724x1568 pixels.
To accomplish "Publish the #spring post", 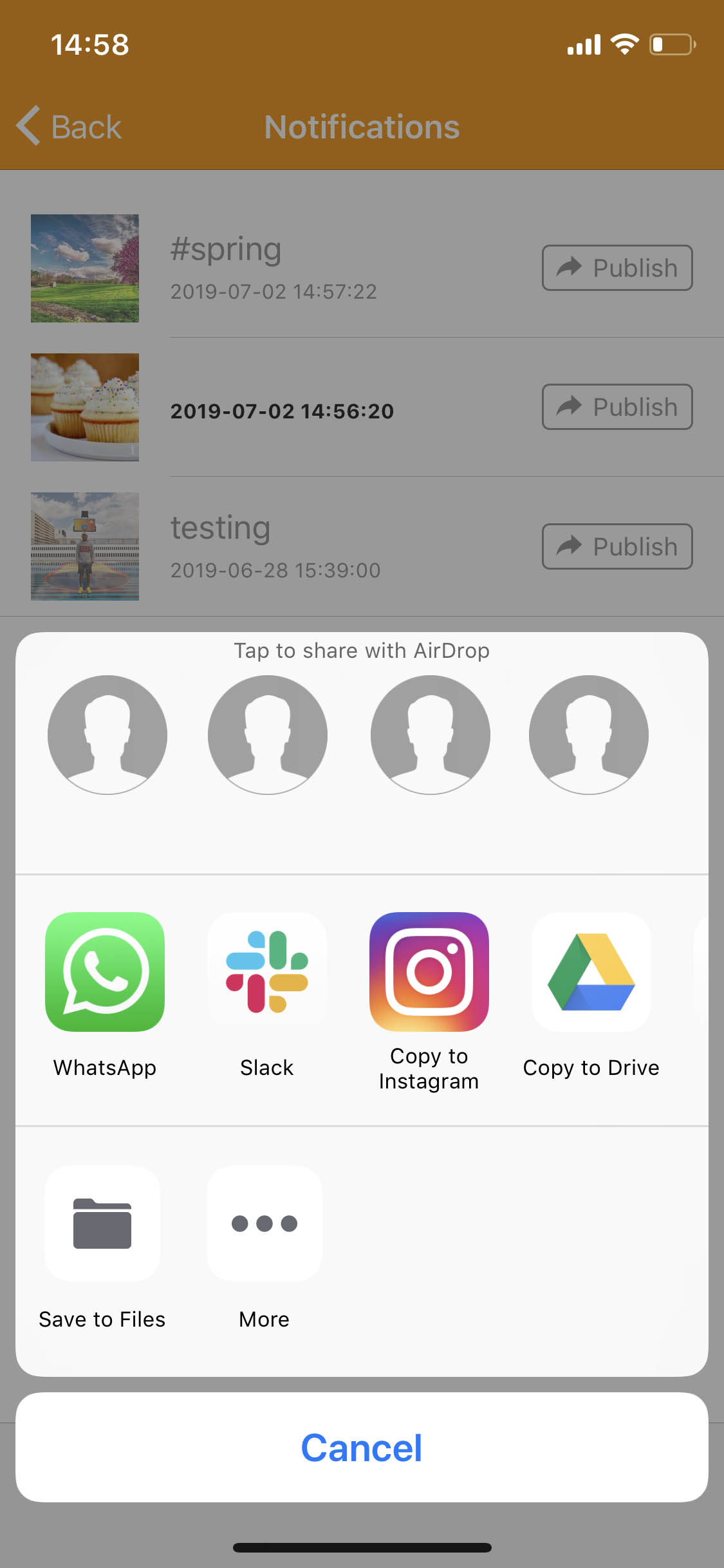I will pos(616,268).
